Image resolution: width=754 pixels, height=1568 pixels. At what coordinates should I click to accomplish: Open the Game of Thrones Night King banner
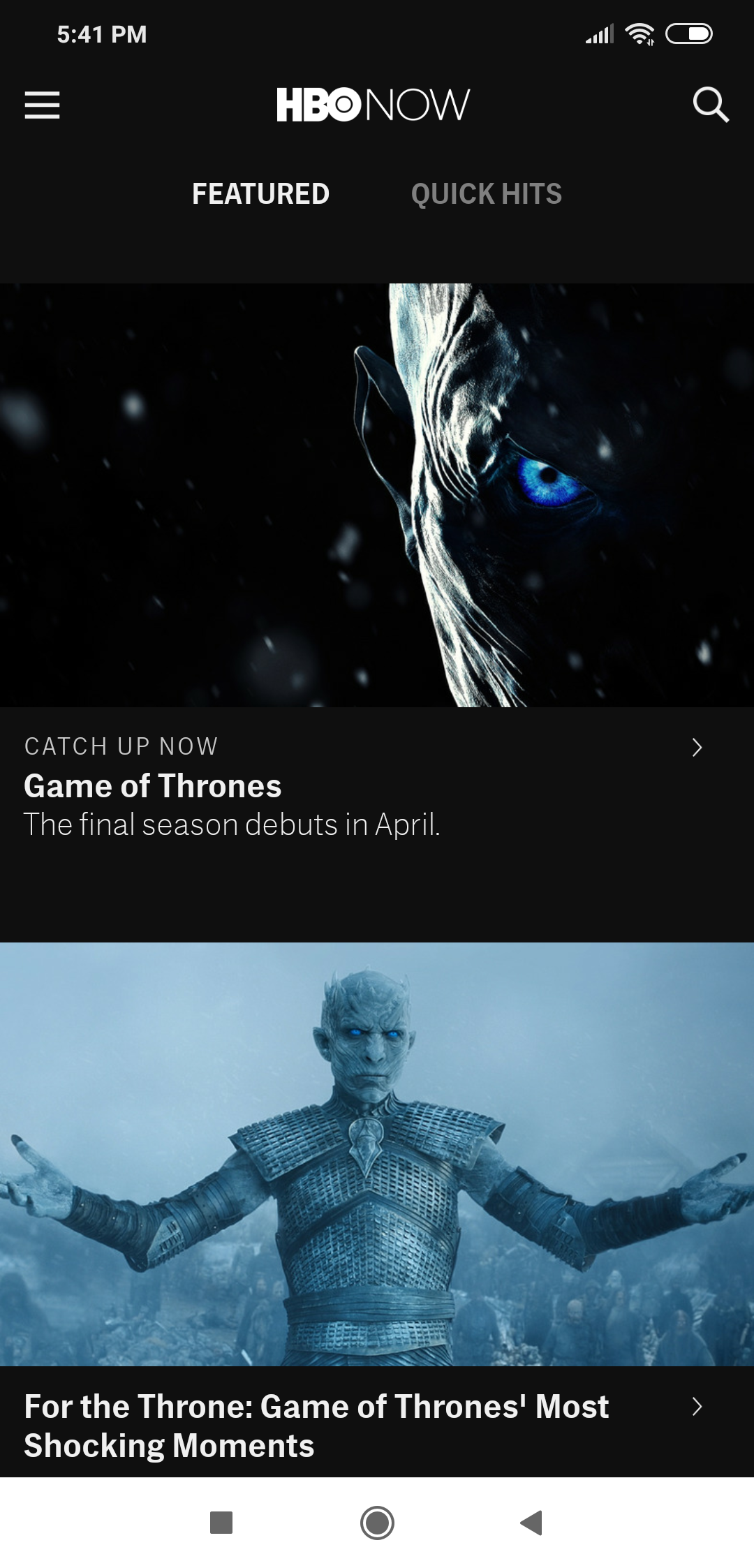coord(377,495)
